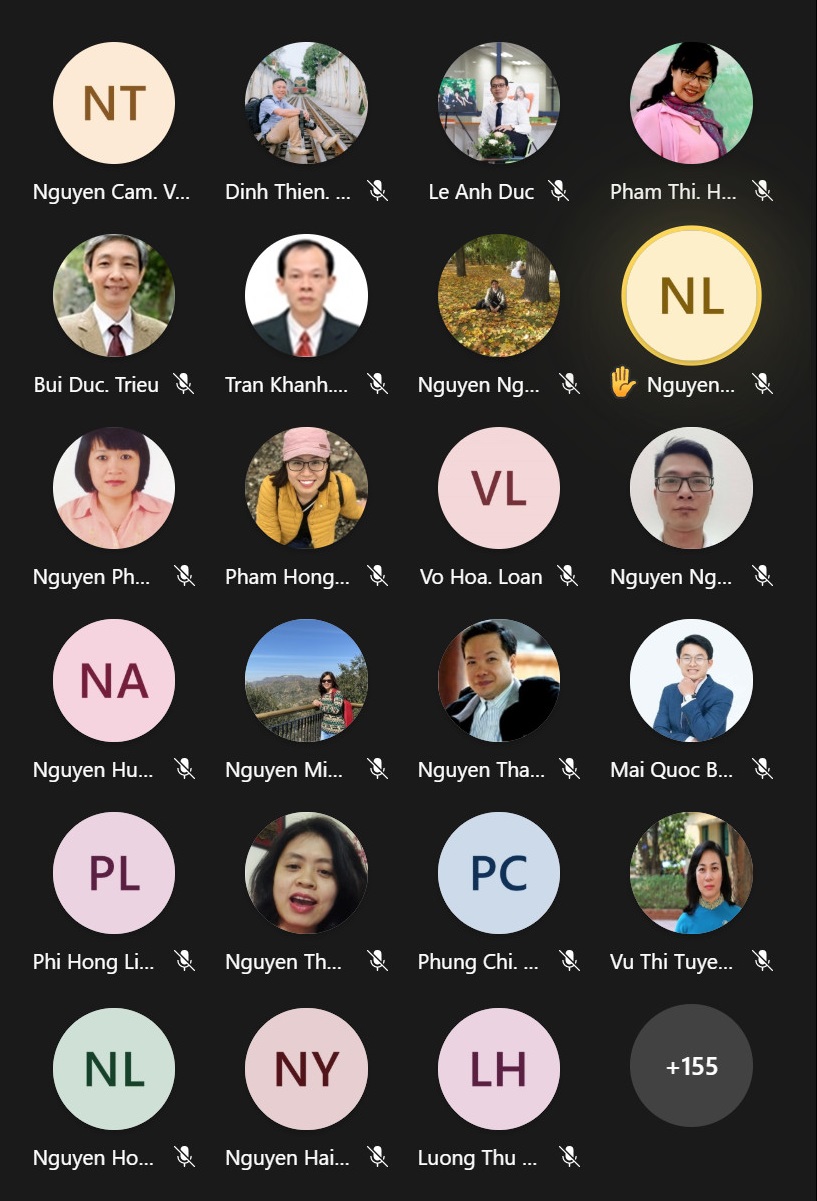
Task: Tap Pham Thi's participant avatar
Action: [x=691, y=103]
